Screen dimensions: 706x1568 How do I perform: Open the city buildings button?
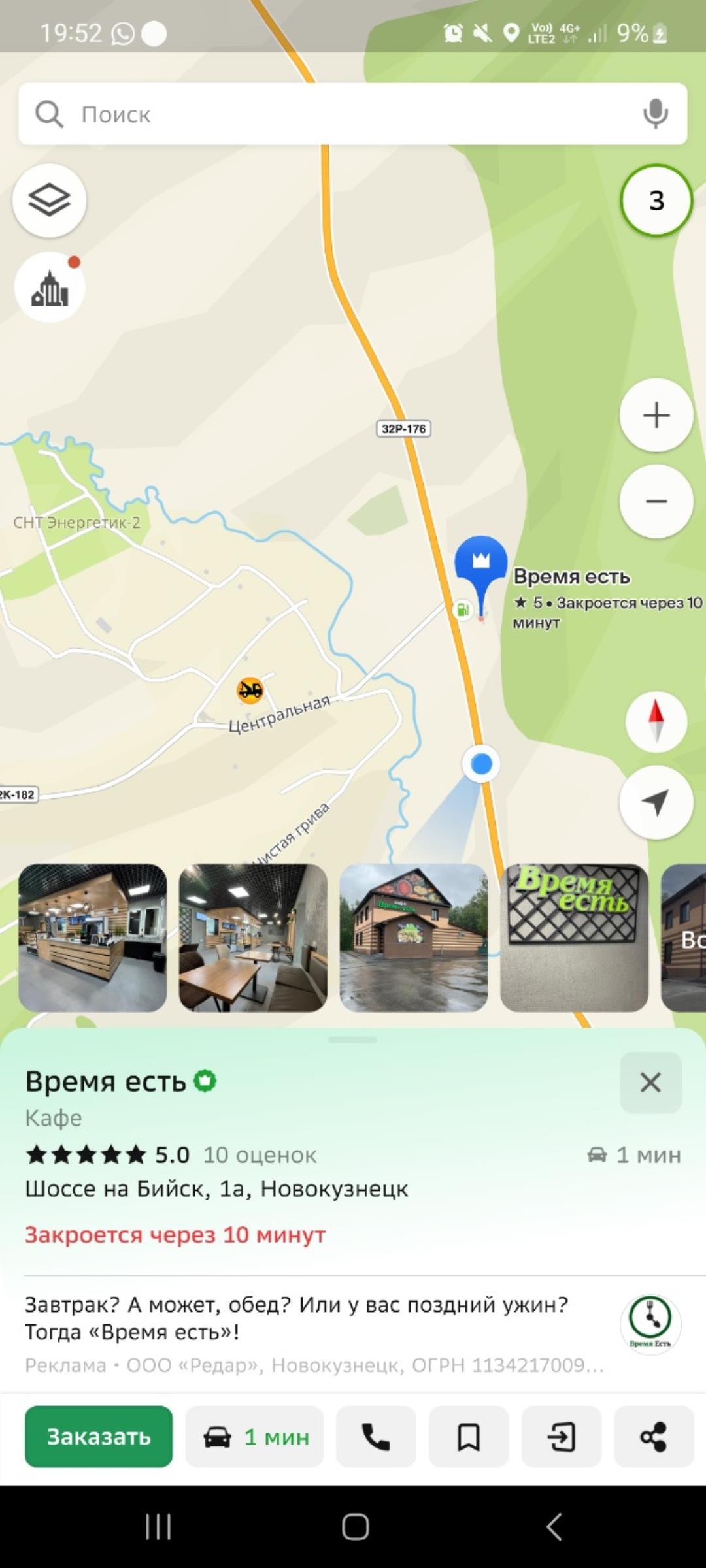tap(50, 288)
